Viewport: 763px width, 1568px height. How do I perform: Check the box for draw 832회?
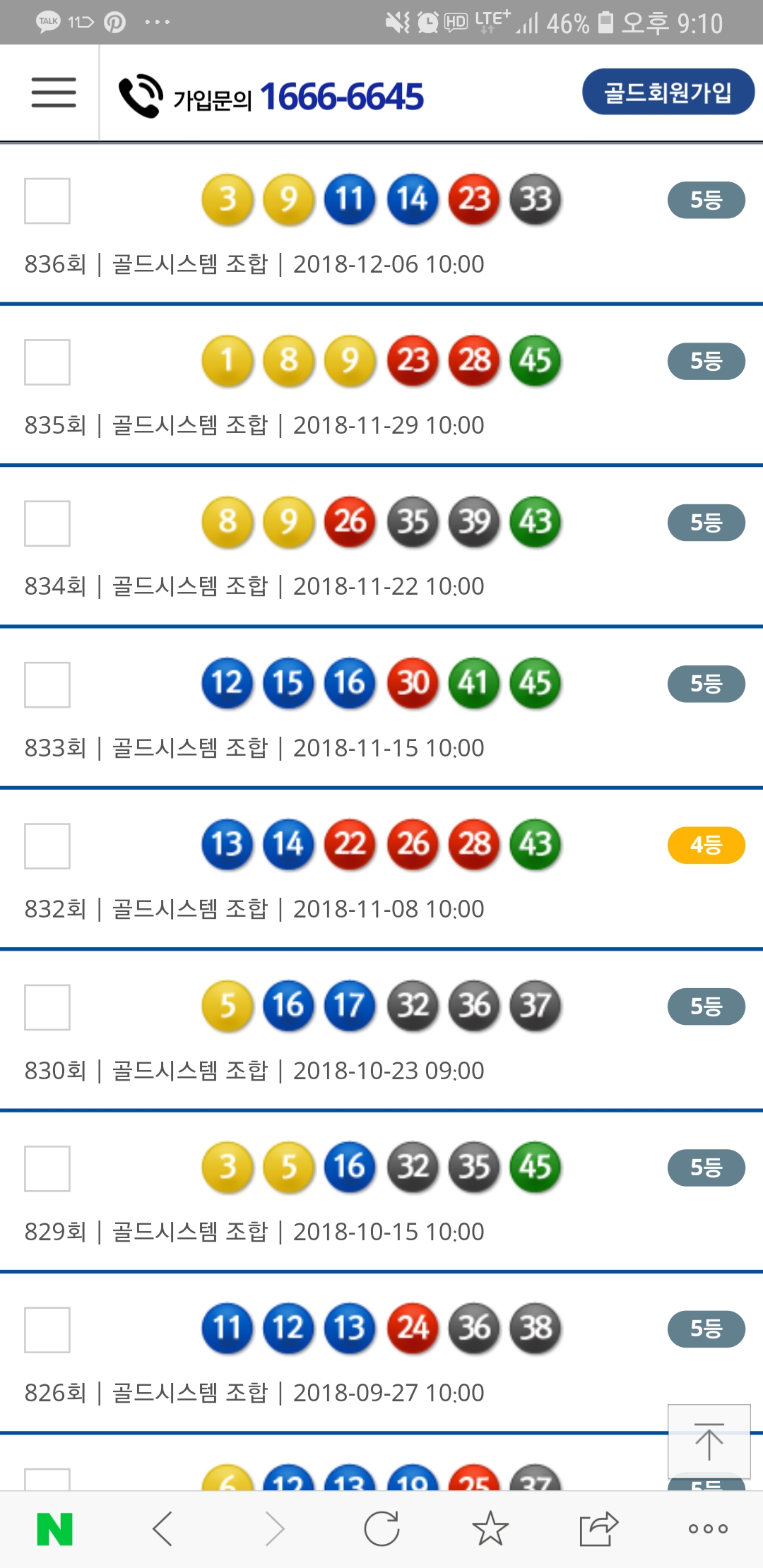(47, 845)
